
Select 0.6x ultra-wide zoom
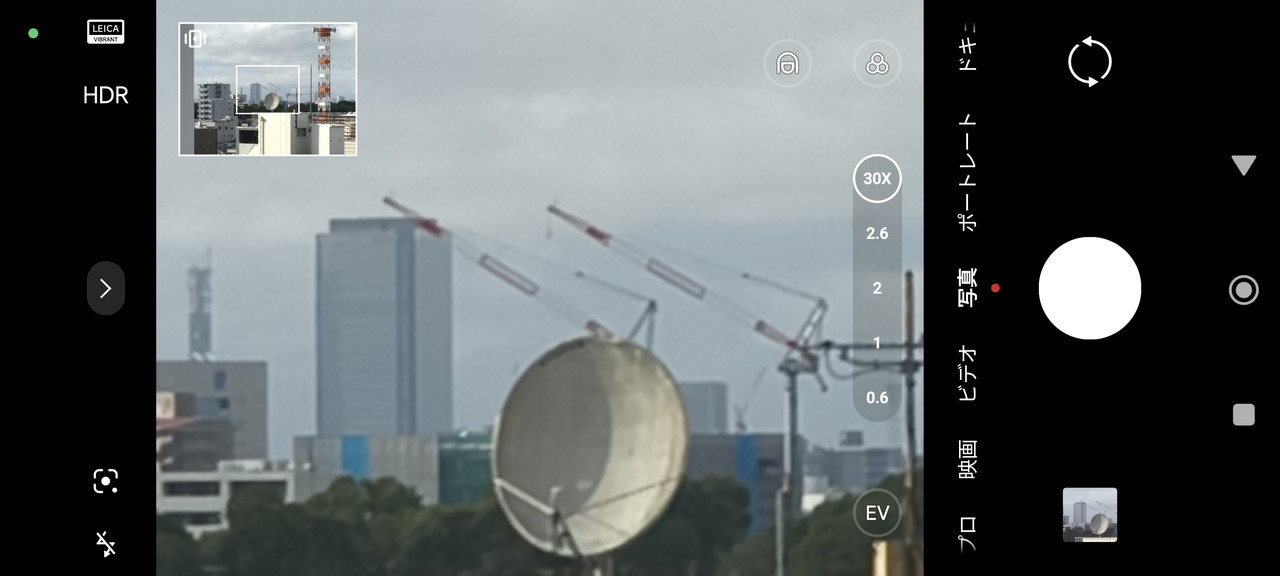tap(877, 397)
